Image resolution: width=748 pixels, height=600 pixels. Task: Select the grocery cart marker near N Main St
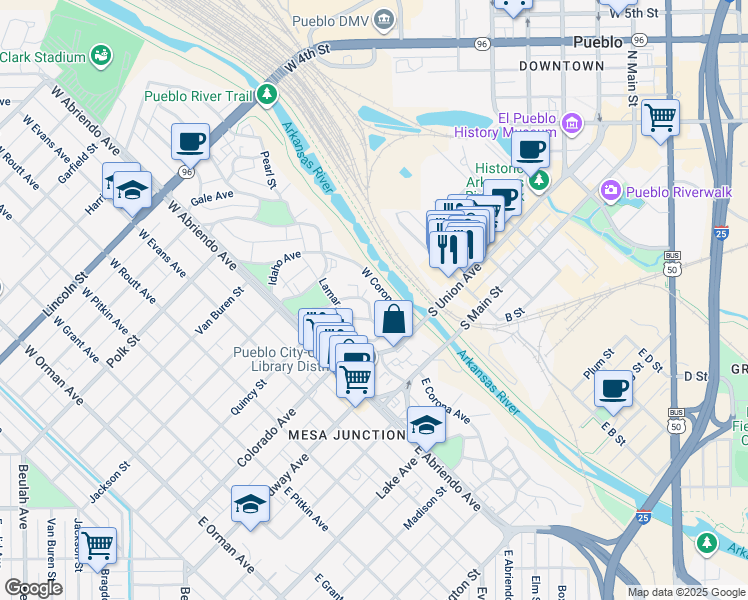click(660, 118)
